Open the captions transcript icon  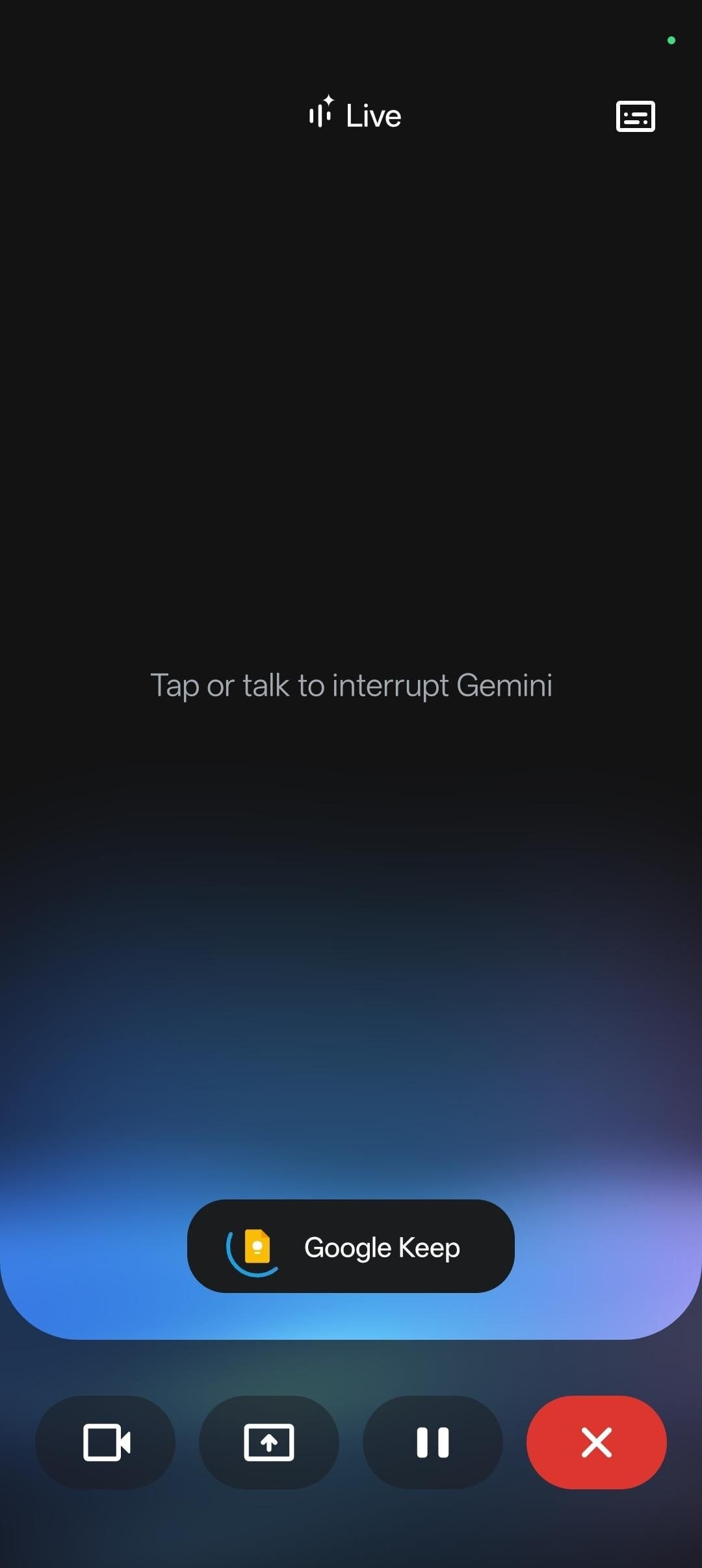click(x=635, y=116)
